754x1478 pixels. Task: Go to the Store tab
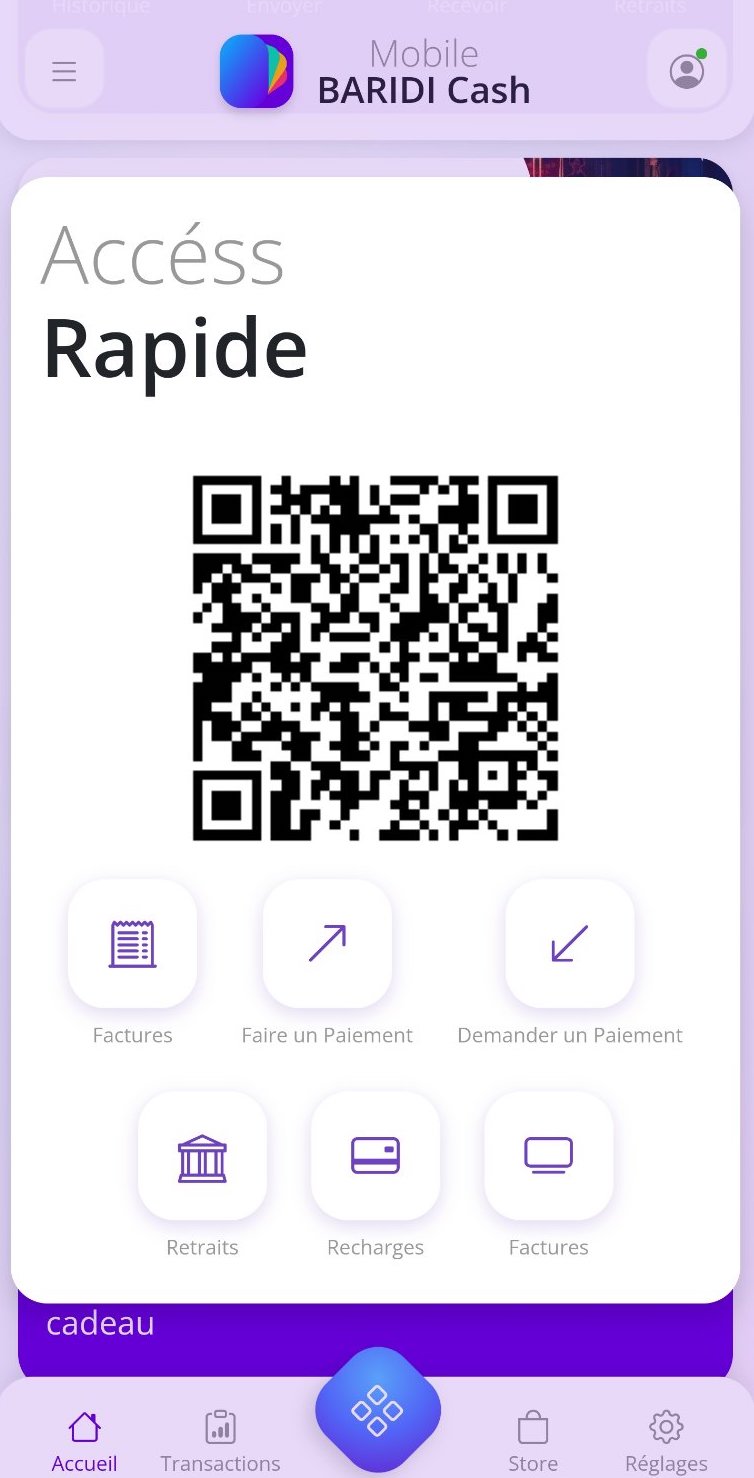(533, 1441)
